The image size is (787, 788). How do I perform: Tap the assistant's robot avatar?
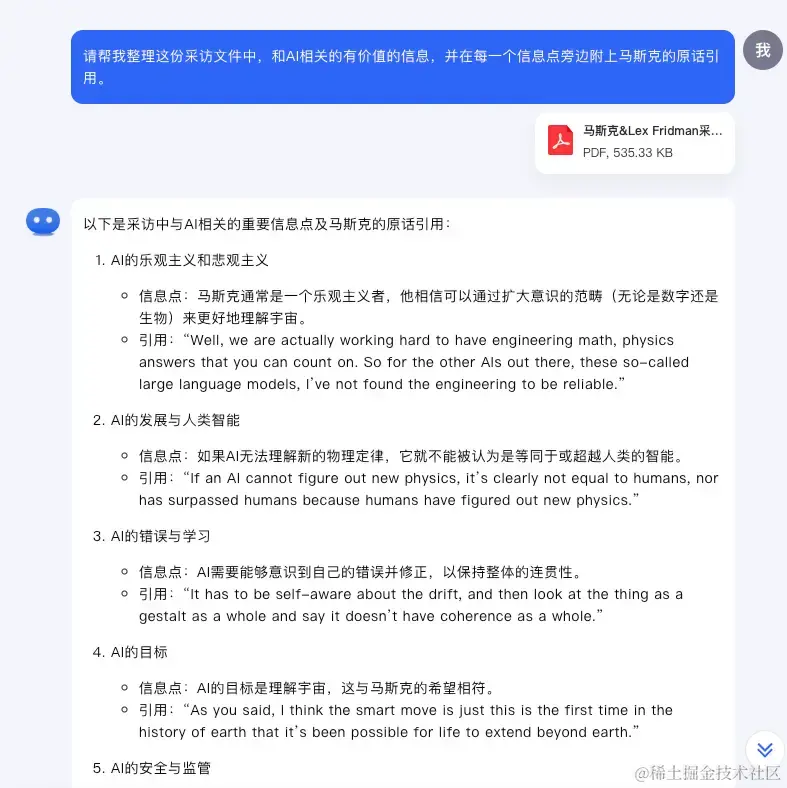43,221
